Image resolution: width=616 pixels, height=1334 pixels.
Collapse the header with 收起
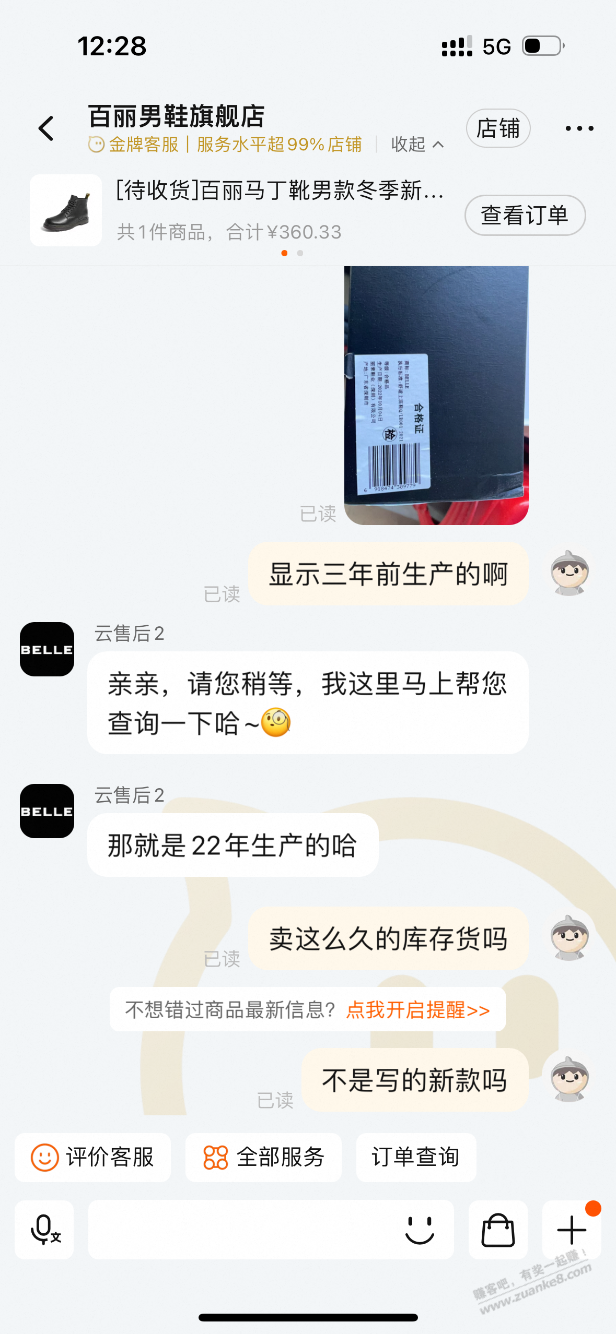[x=417, y=144]
